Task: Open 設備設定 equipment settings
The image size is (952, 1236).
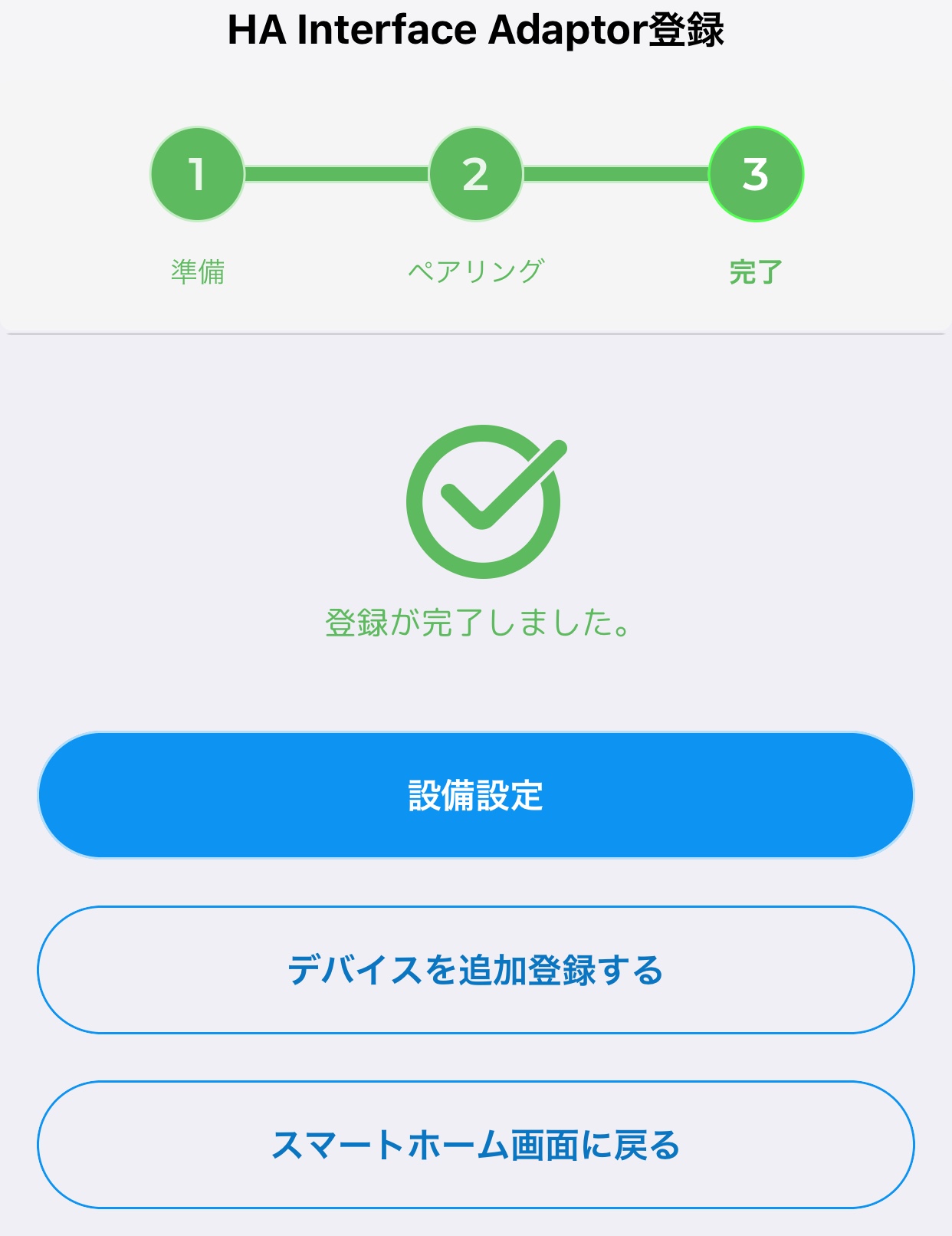Action: (475, 795)
